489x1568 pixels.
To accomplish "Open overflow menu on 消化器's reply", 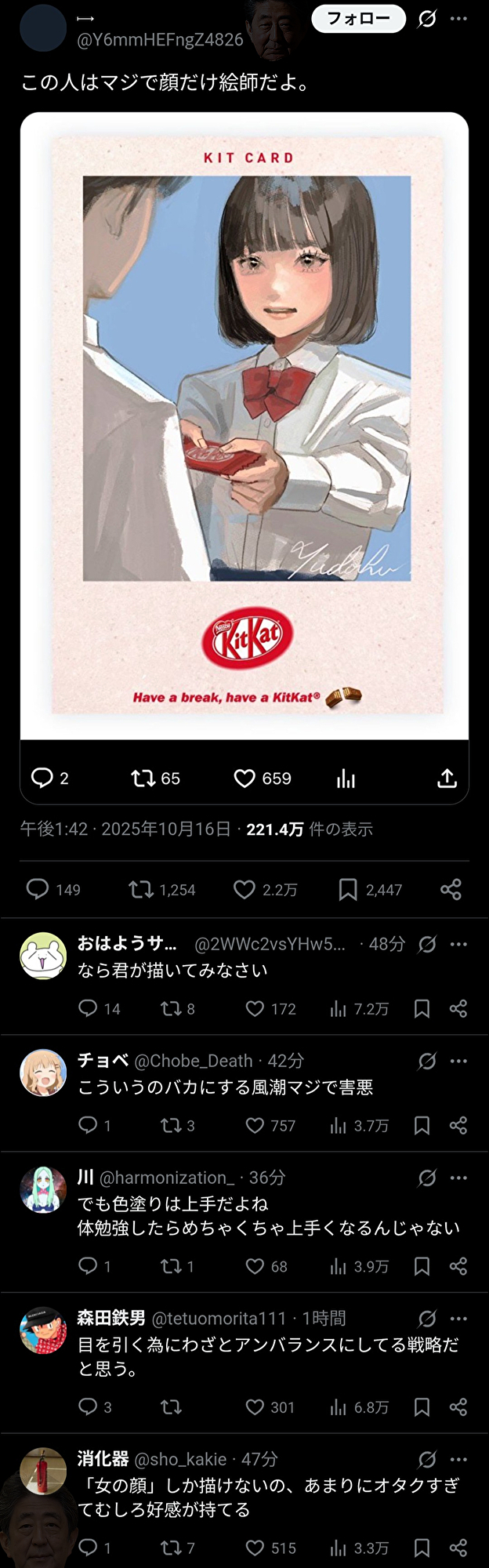I will coord(459,1459).
